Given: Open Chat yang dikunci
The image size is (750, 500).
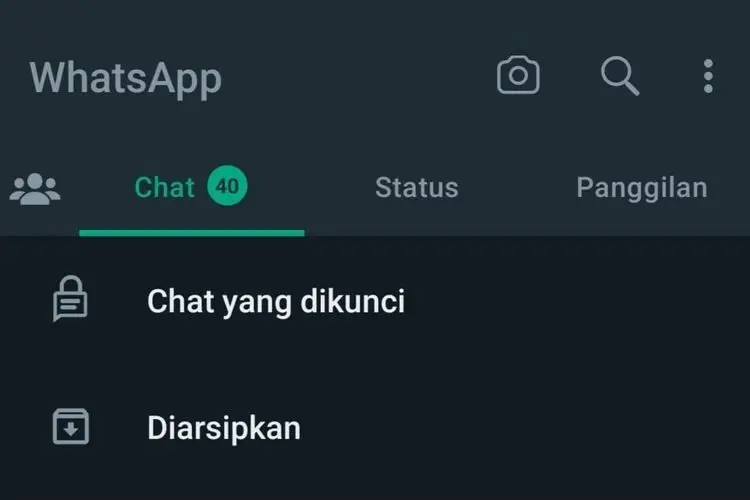Looking at the screenshot, I should [x=275, y=301].
